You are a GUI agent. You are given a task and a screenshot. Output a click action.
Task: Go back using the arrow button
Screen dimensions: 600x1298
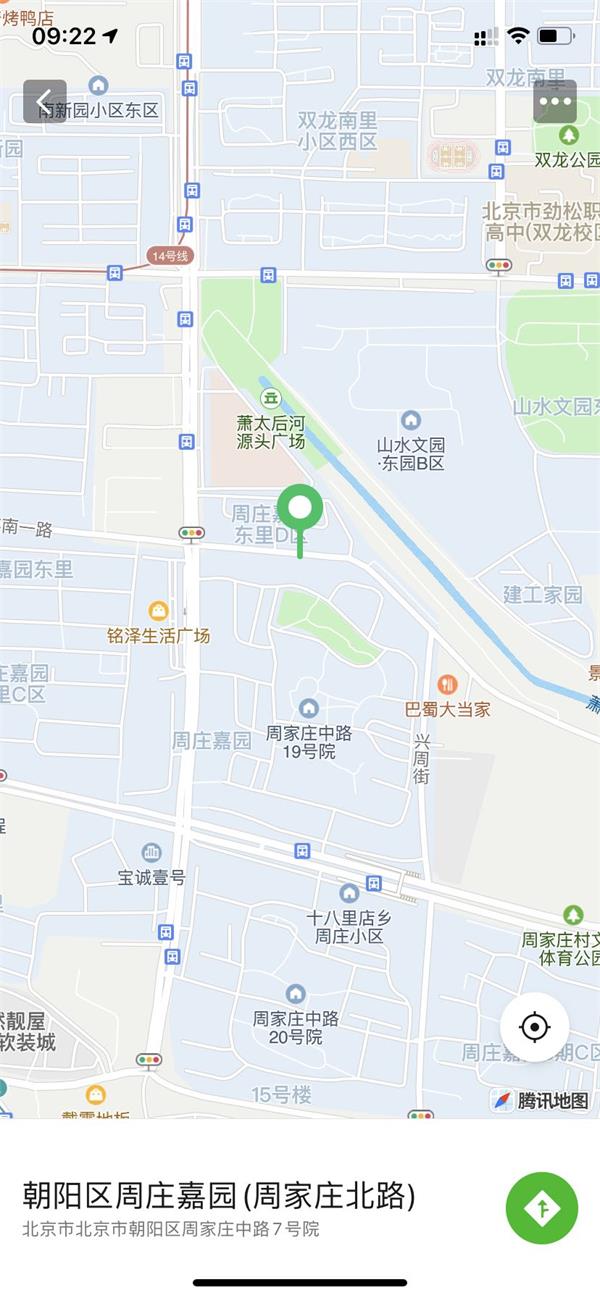(45, 101)
